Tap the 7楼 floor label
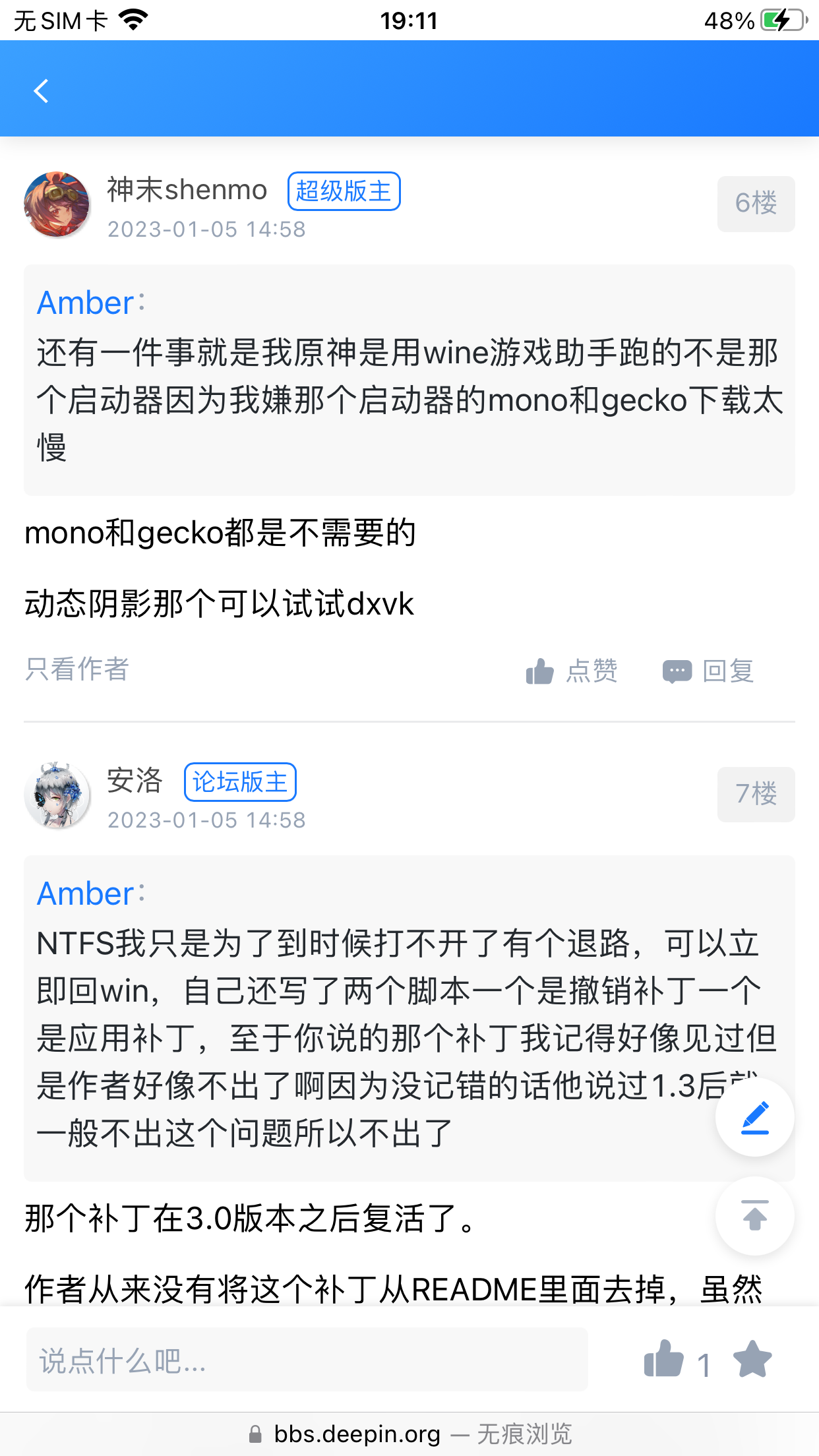Screen dimensions: 819x1456 point(755,795)
